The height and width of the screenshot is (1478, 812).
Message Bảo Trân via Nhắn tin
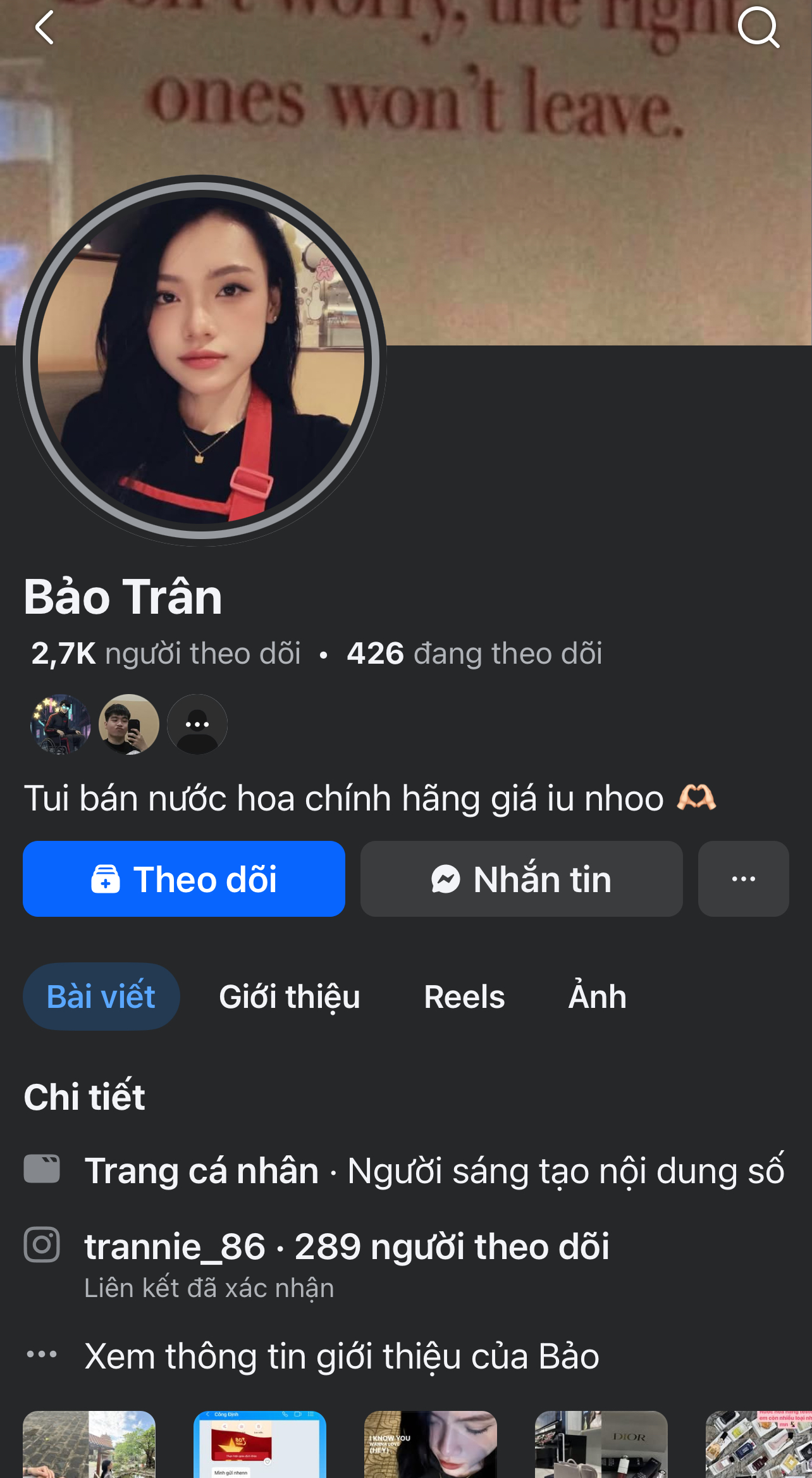click(x=521, y=879)
